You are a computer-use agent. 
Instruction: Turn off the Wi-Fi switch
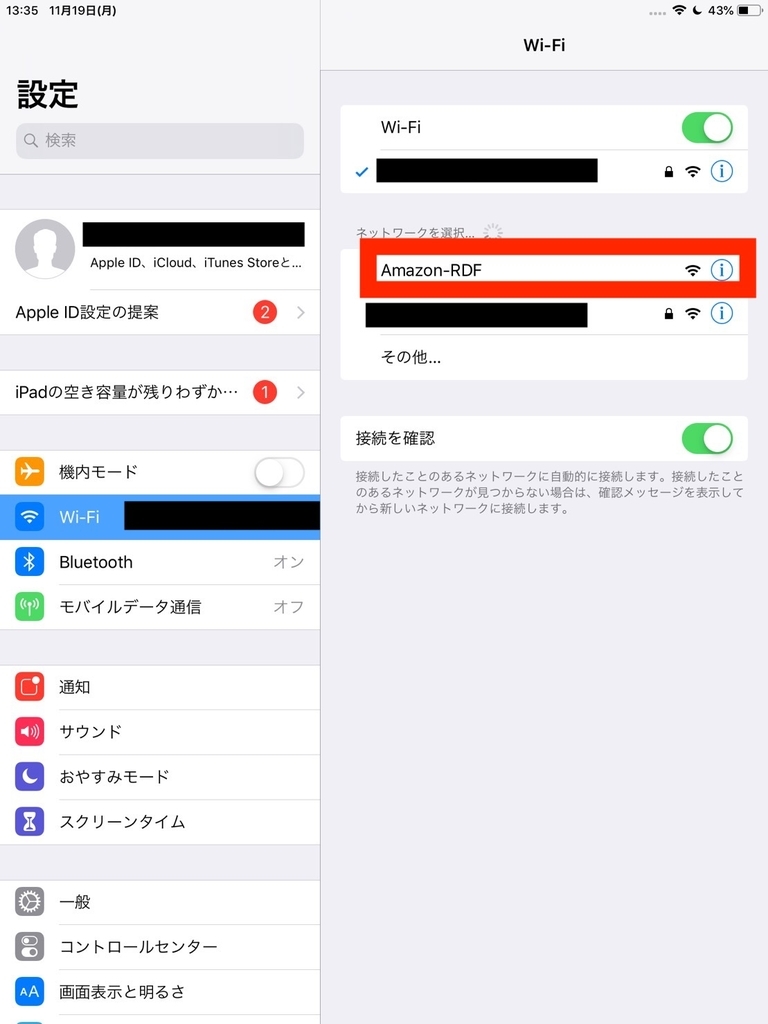point(707,128)
